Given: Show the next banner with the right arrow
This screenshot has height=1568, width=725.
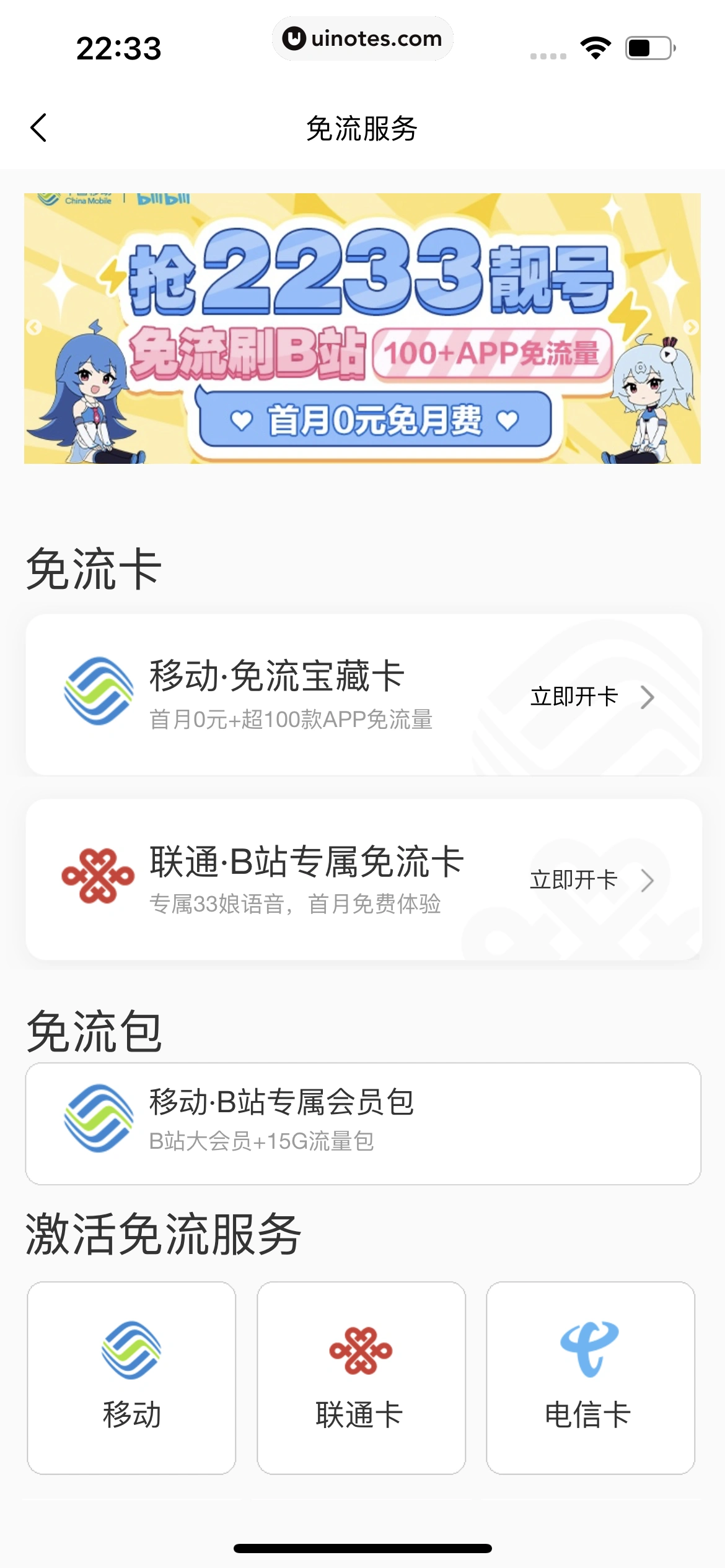Looking at the screenshot, I should 691,327.
